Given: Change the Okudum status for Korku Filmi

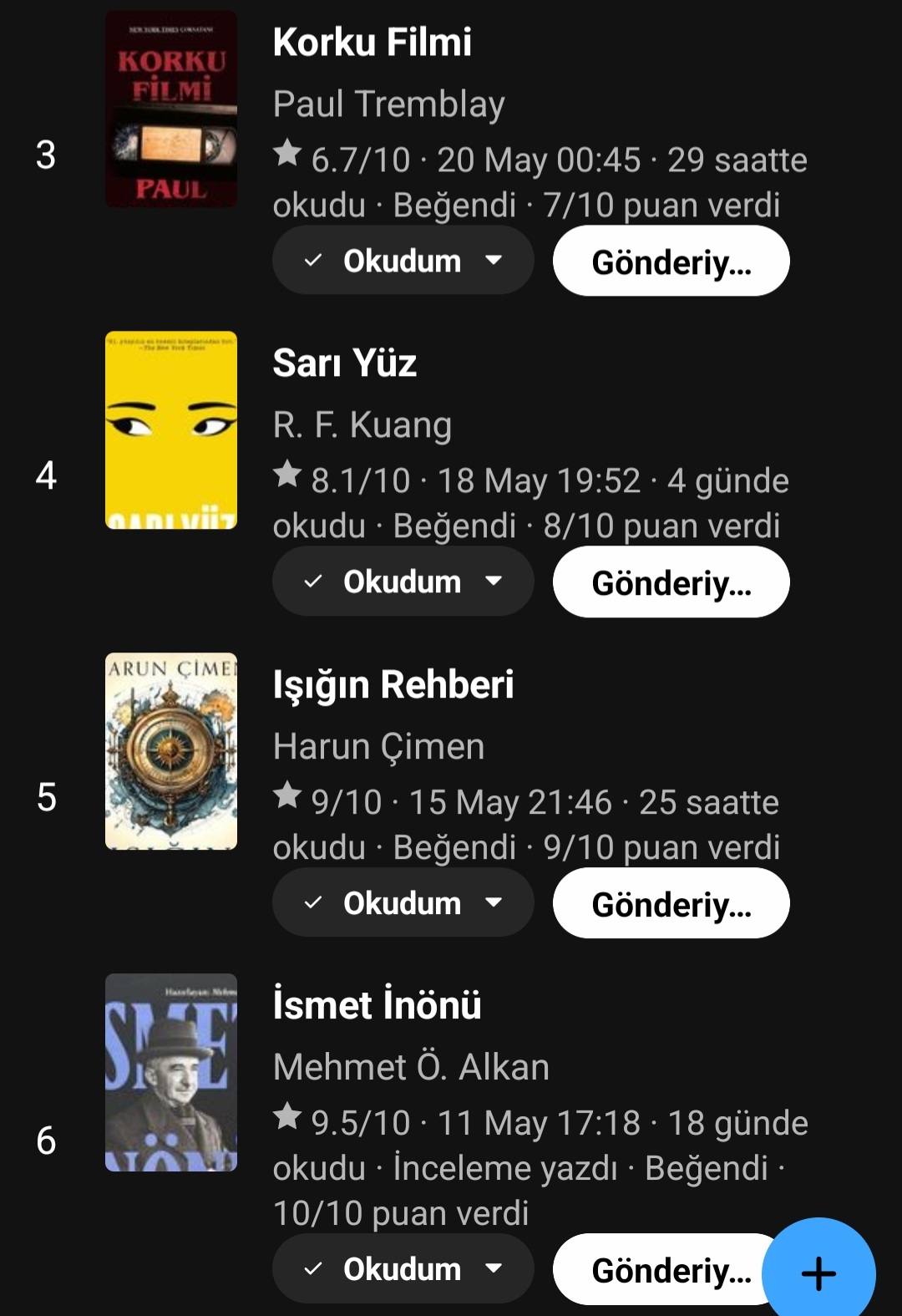Looking at the screenshot, I should click(x=403, y=261).
